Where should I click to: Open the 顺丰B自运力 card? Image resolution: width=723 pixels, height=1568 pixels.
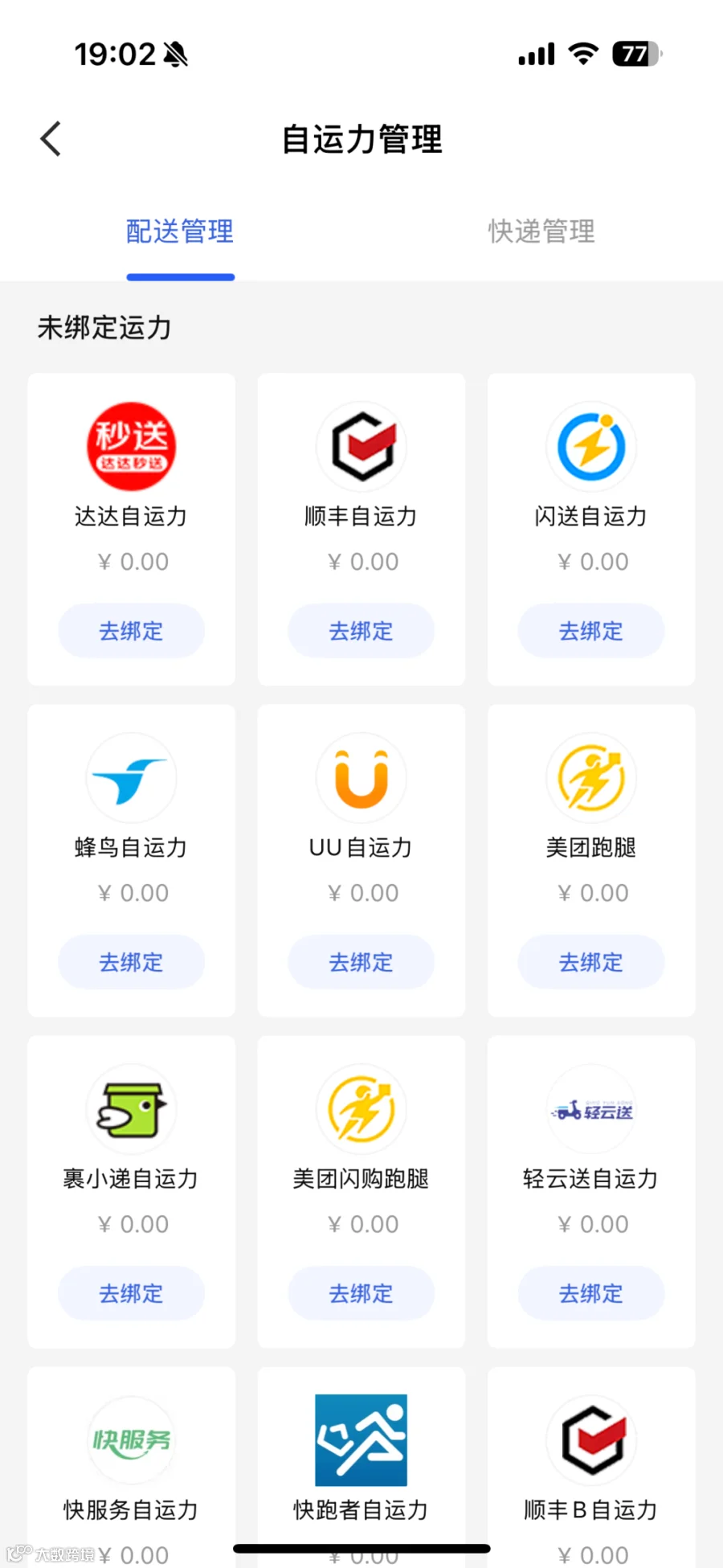pos(590,1468)
